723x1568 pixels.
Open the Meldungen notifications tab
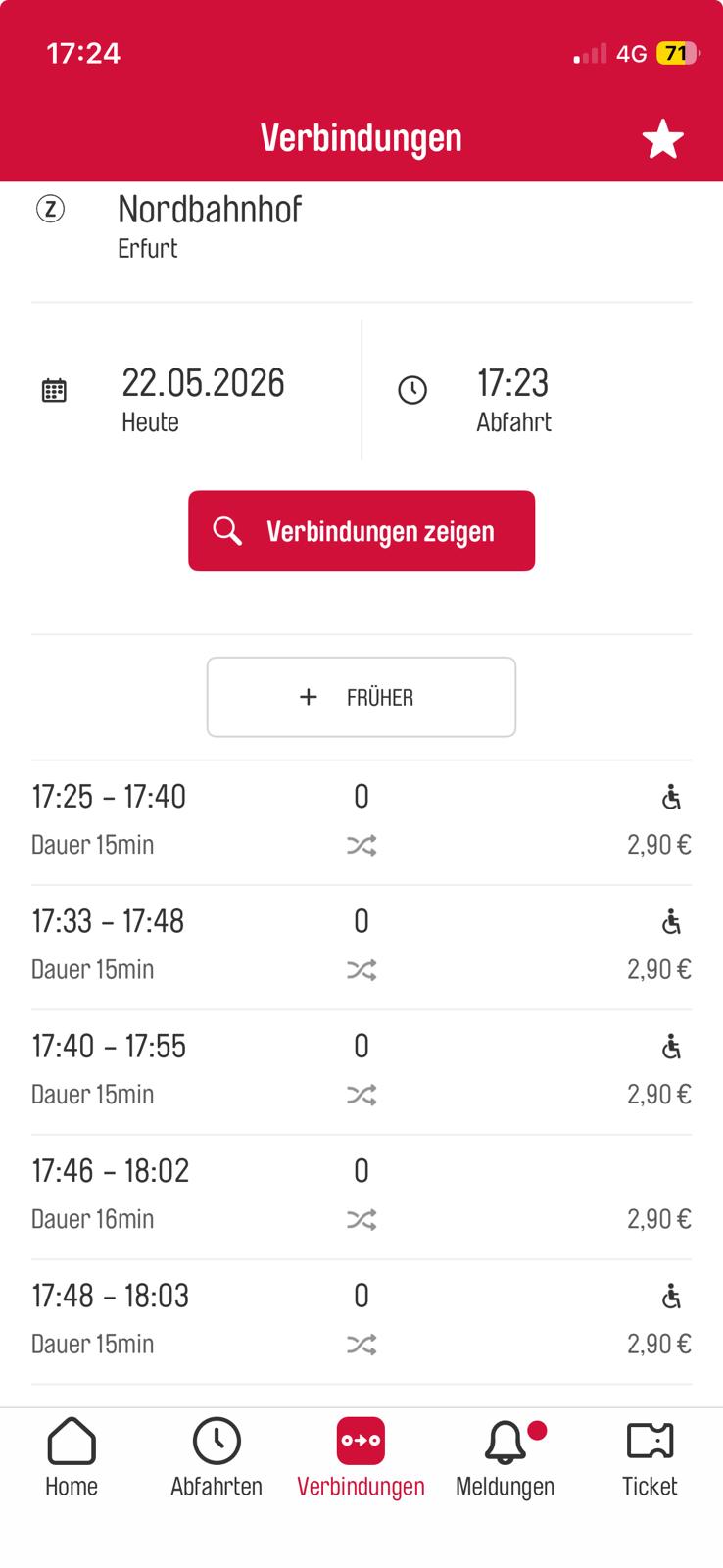(x=506, y=1457)
